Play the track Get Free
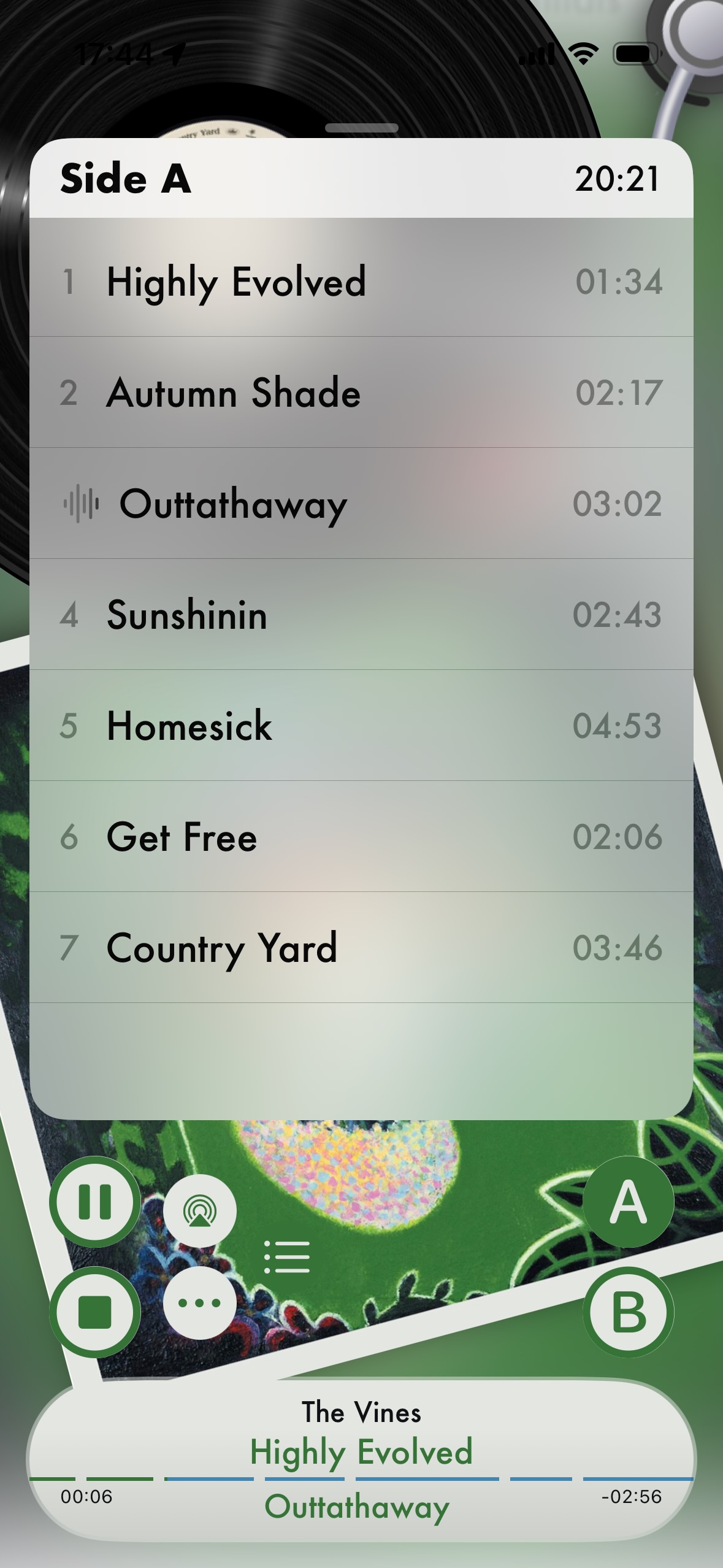This screenshot has width=723, height=1568. 361,837
